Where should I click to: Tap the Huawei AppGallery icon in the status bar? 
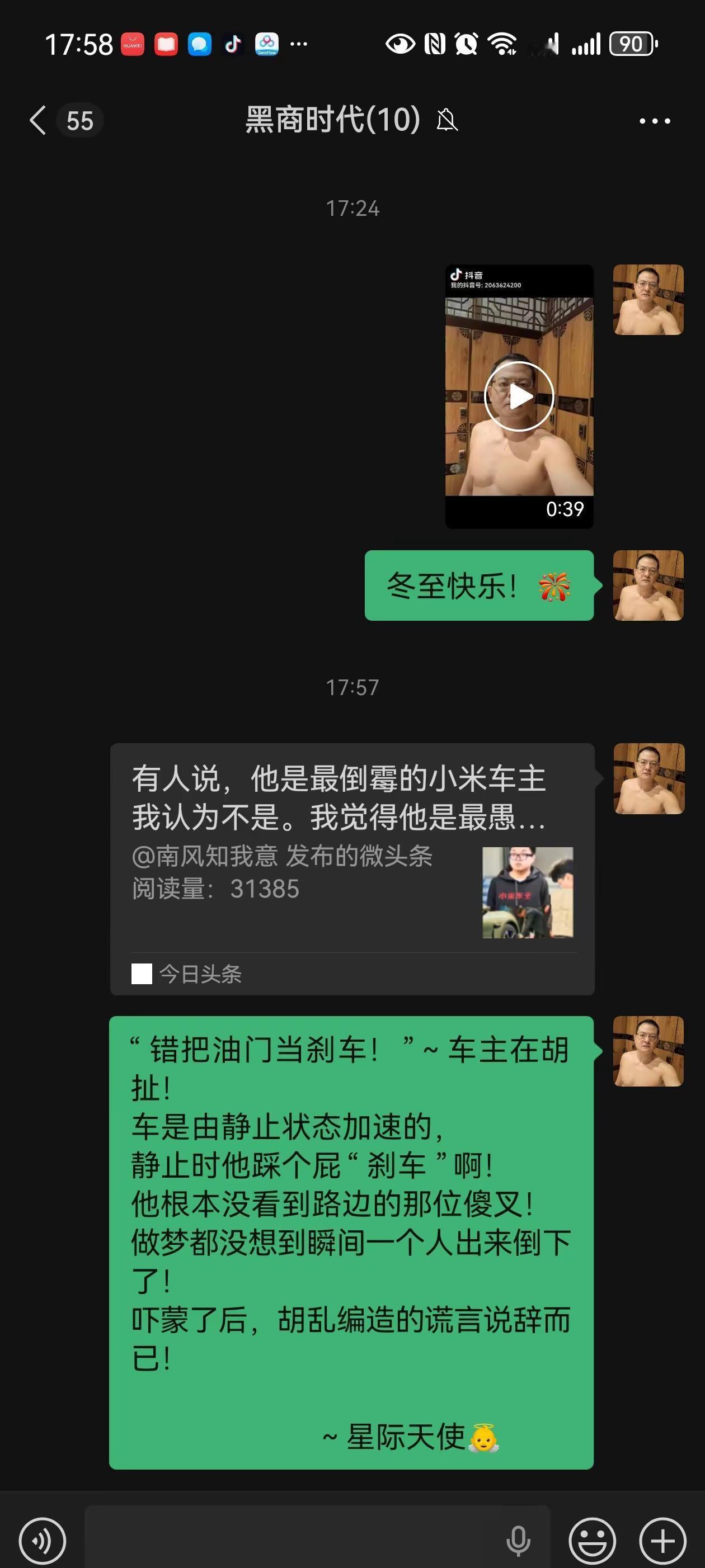click(x=134, y=44)
